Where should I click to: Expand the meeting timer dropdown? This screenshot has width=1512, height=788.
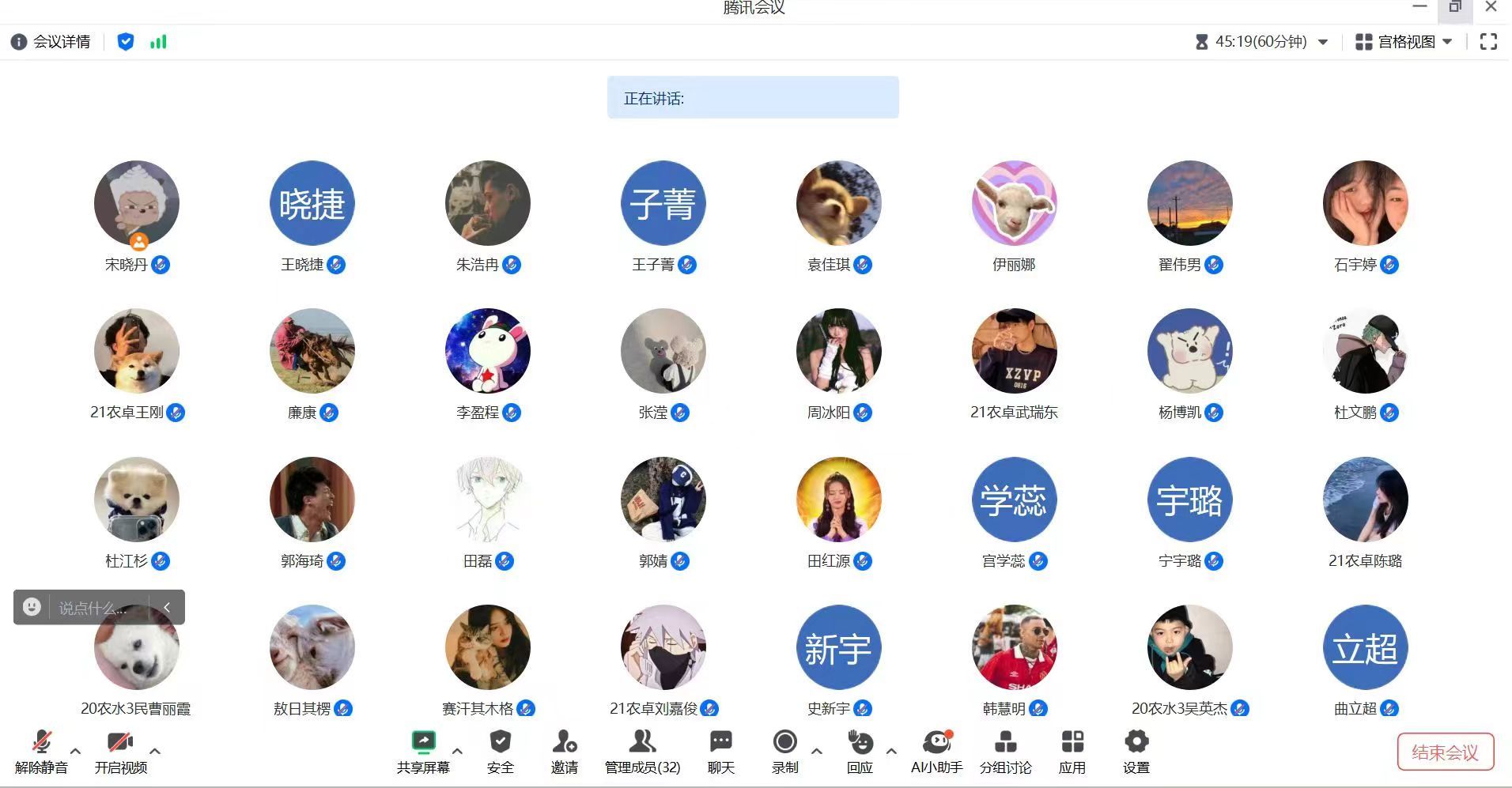(1323, 42)
